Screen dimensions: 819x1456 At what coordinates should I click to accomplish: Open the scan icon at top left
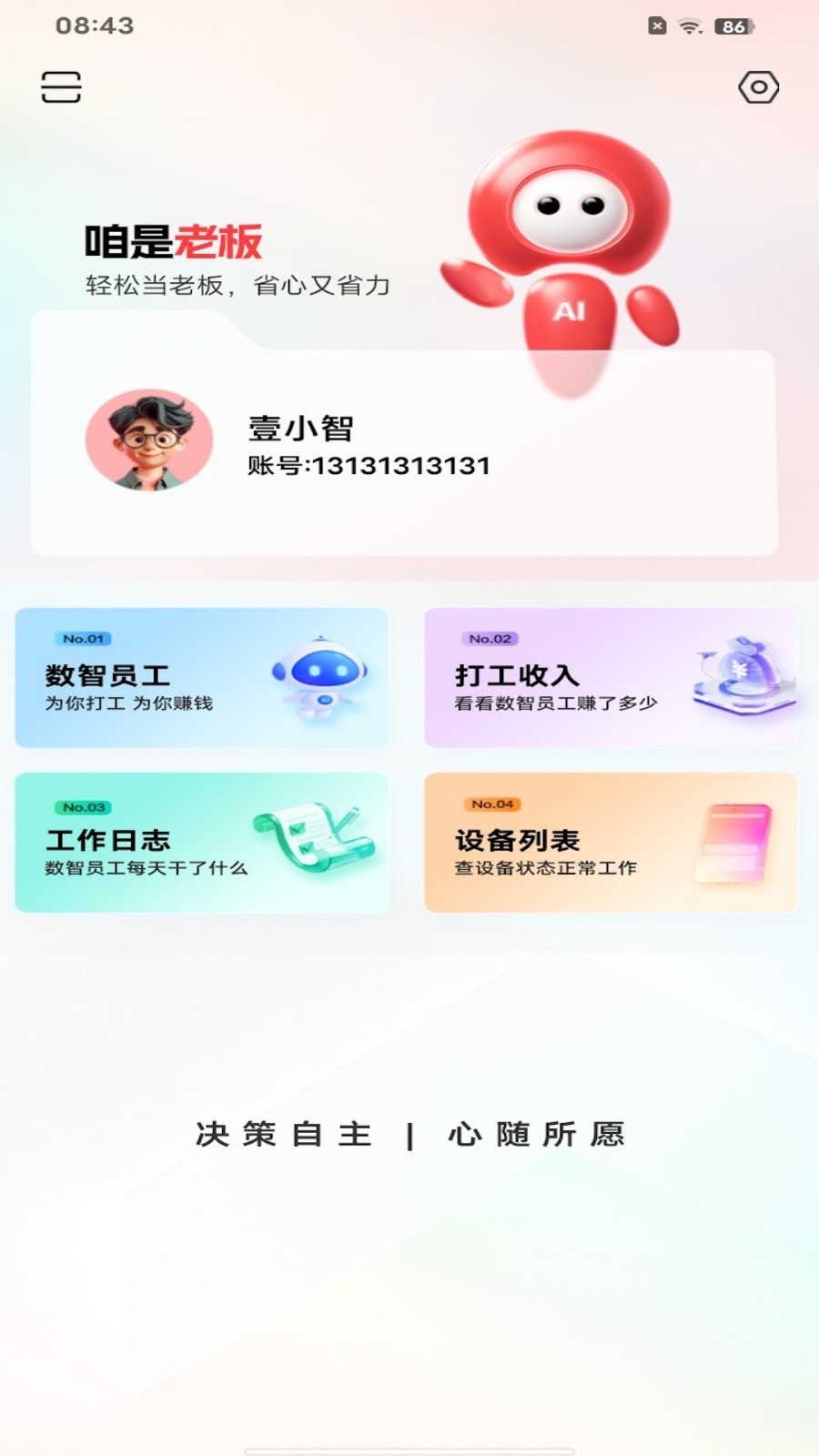61,87
